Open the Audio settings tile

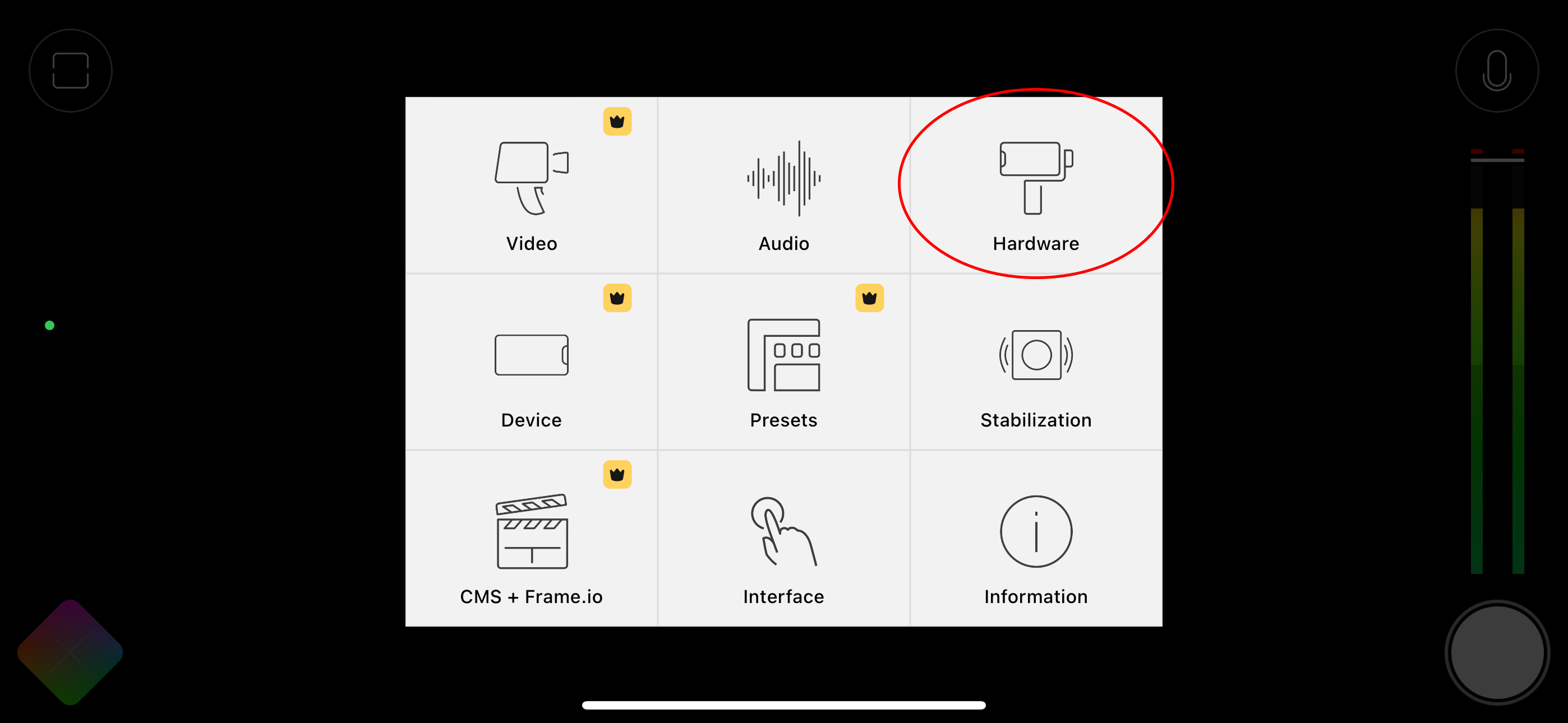[783, 186]
